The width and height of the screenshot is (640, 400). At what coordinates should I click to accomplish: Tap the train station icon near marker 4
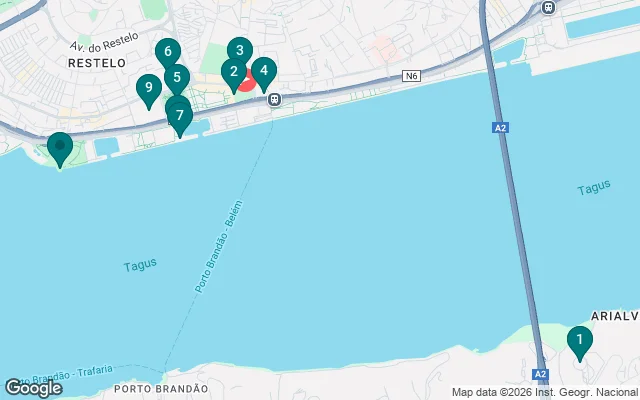point(275,100)
